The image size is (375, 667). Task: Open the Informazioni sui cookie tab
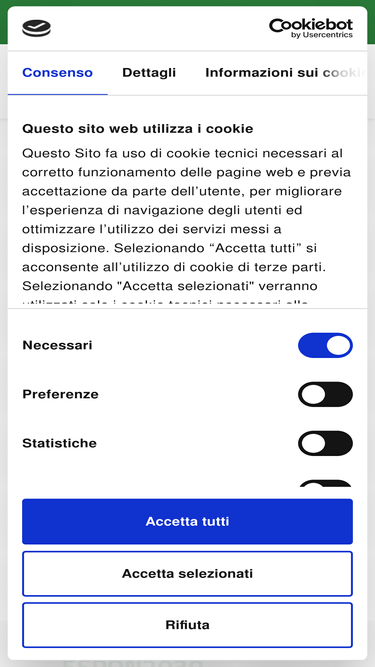286,73
